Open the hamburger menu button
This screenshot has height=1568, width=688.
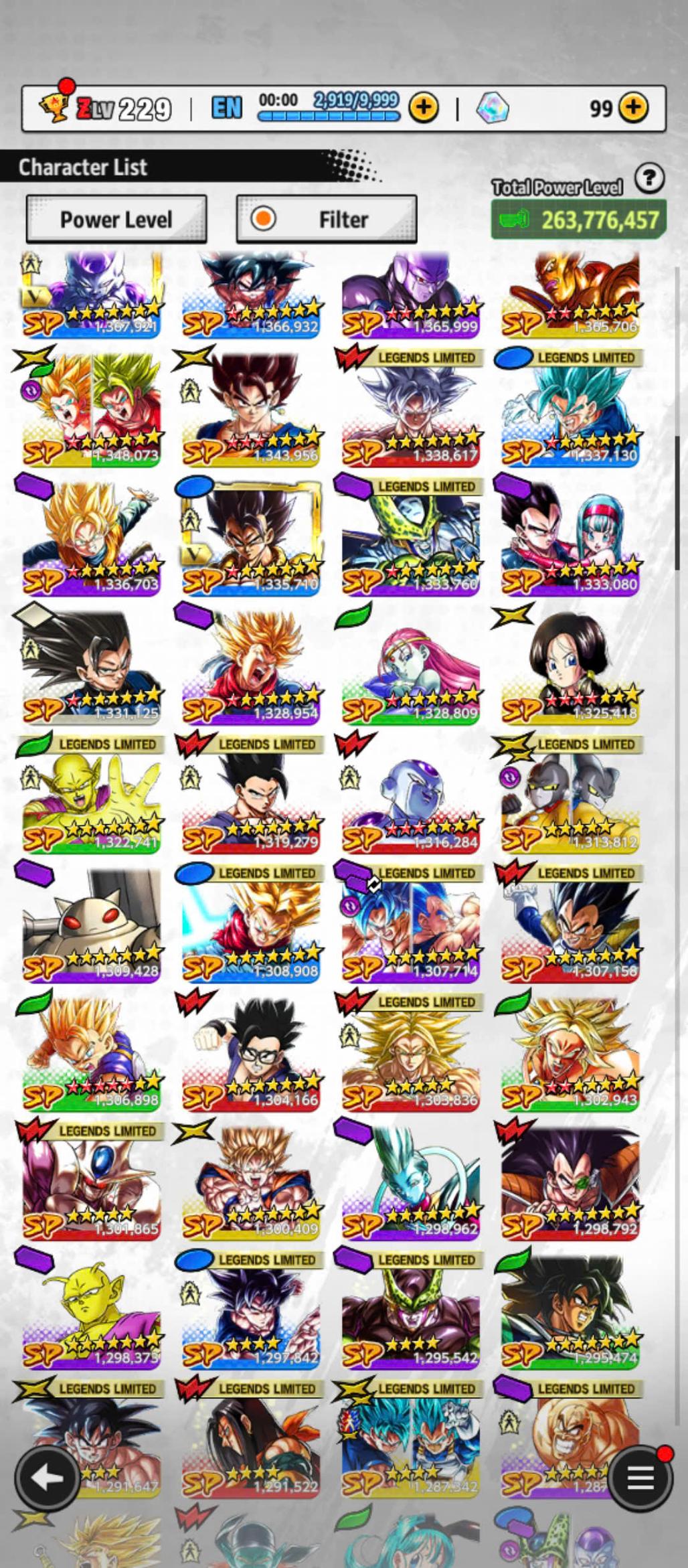coord(639,1478)
